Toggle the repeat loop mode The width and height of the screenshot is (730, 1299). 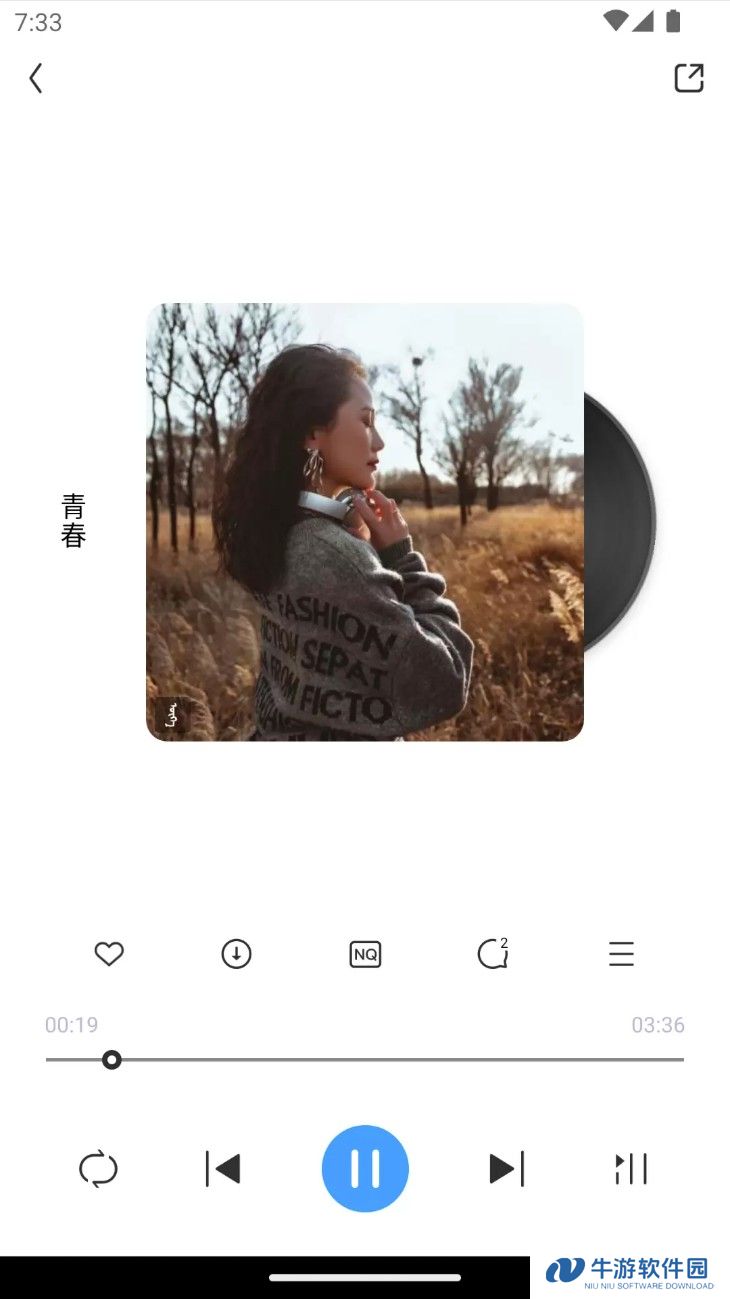point(98,1168)
